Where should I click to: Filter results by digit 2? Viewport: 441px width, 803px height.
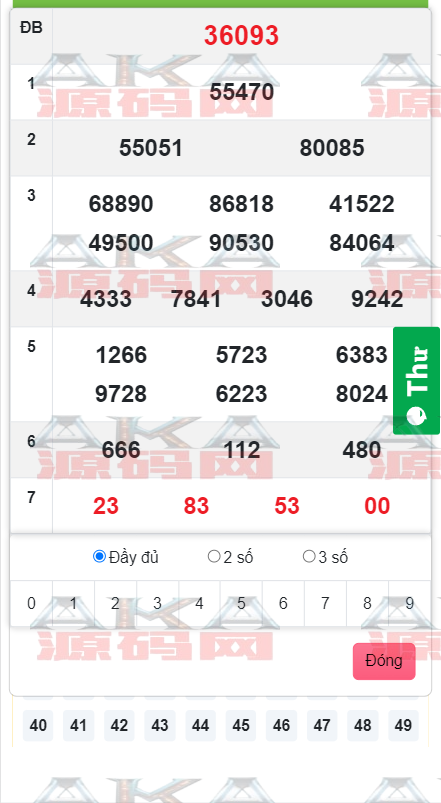pos(115,603)
